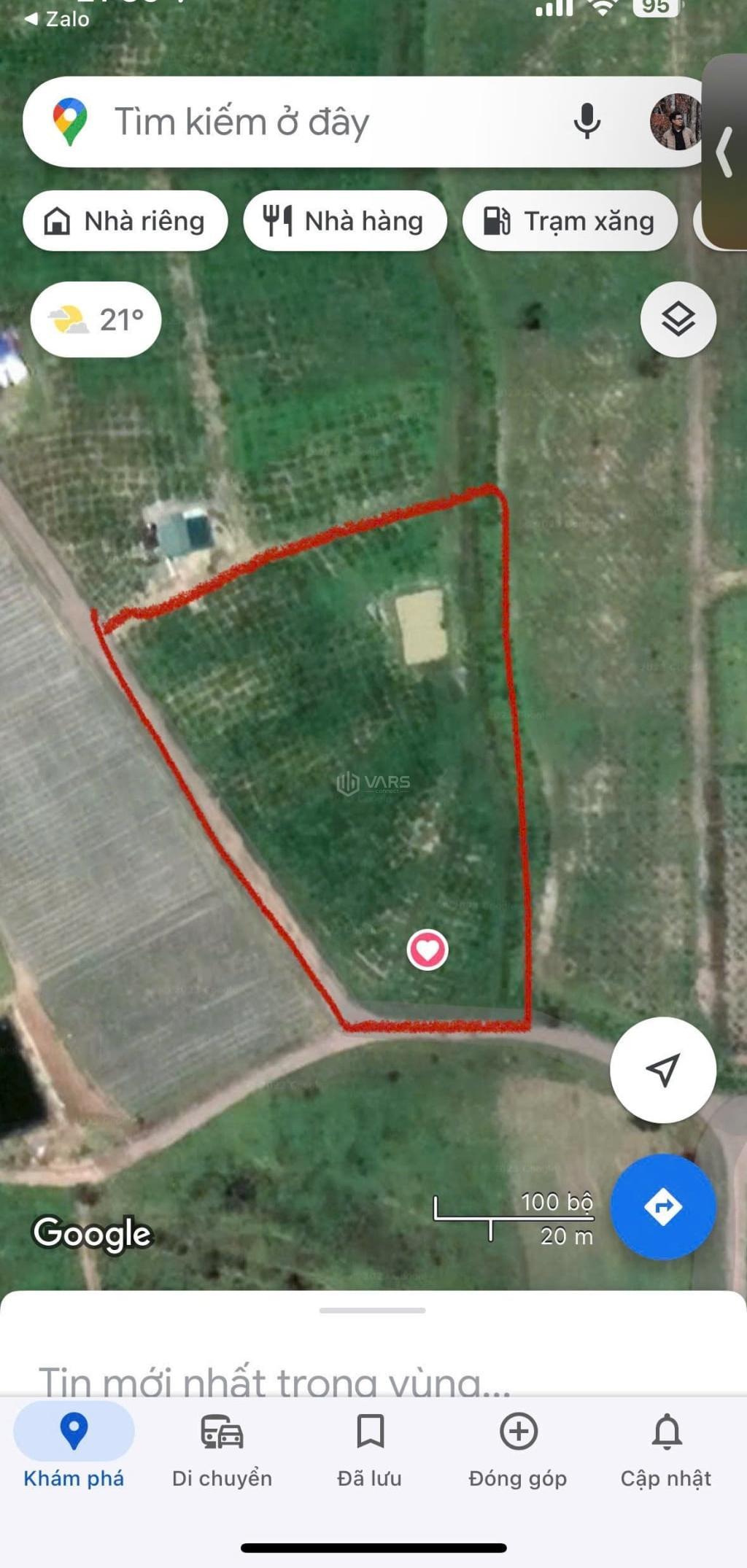The width and height of the screenshot is (747, 1568).
Task: Return to Zalo via status bar
Action: pos(57,18)
